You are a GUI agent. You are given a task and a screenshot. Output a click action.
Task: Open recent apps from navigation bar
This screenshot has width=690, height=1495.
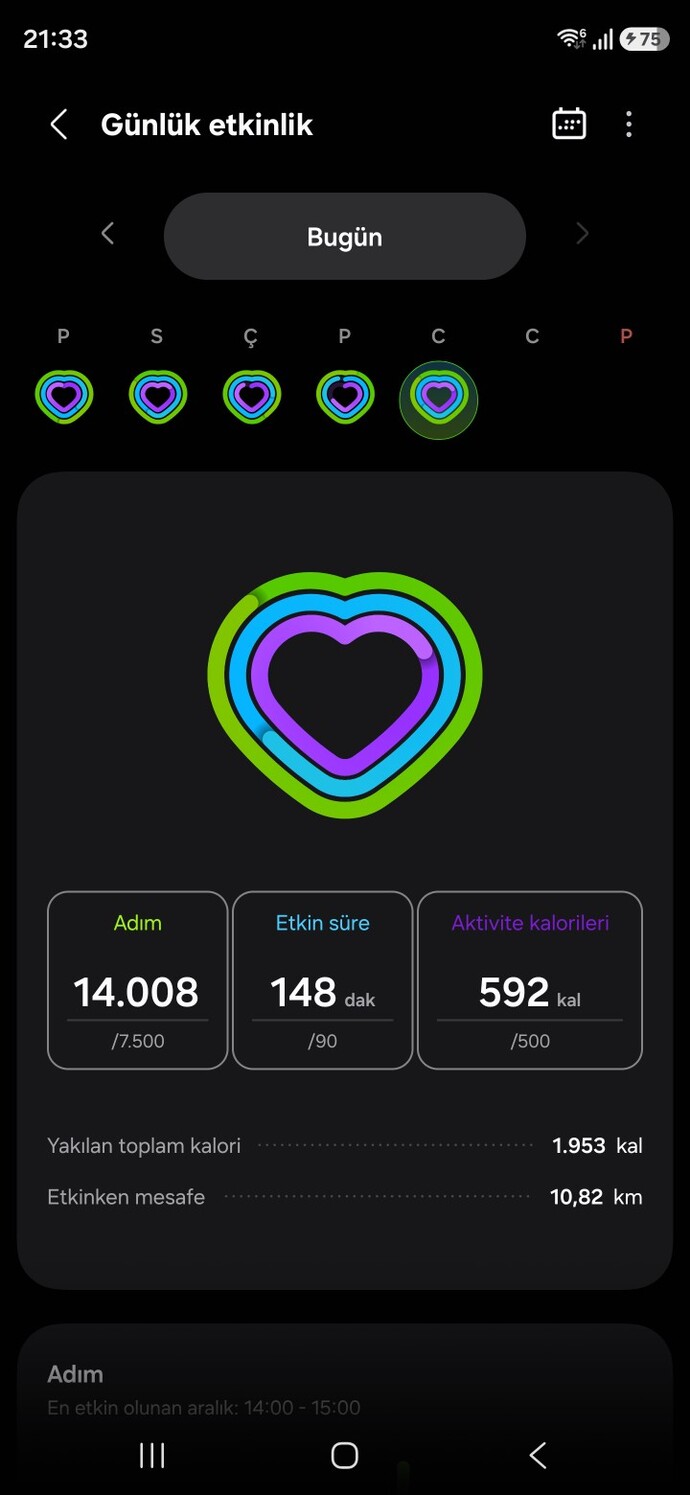click(x=152, y=1456)
